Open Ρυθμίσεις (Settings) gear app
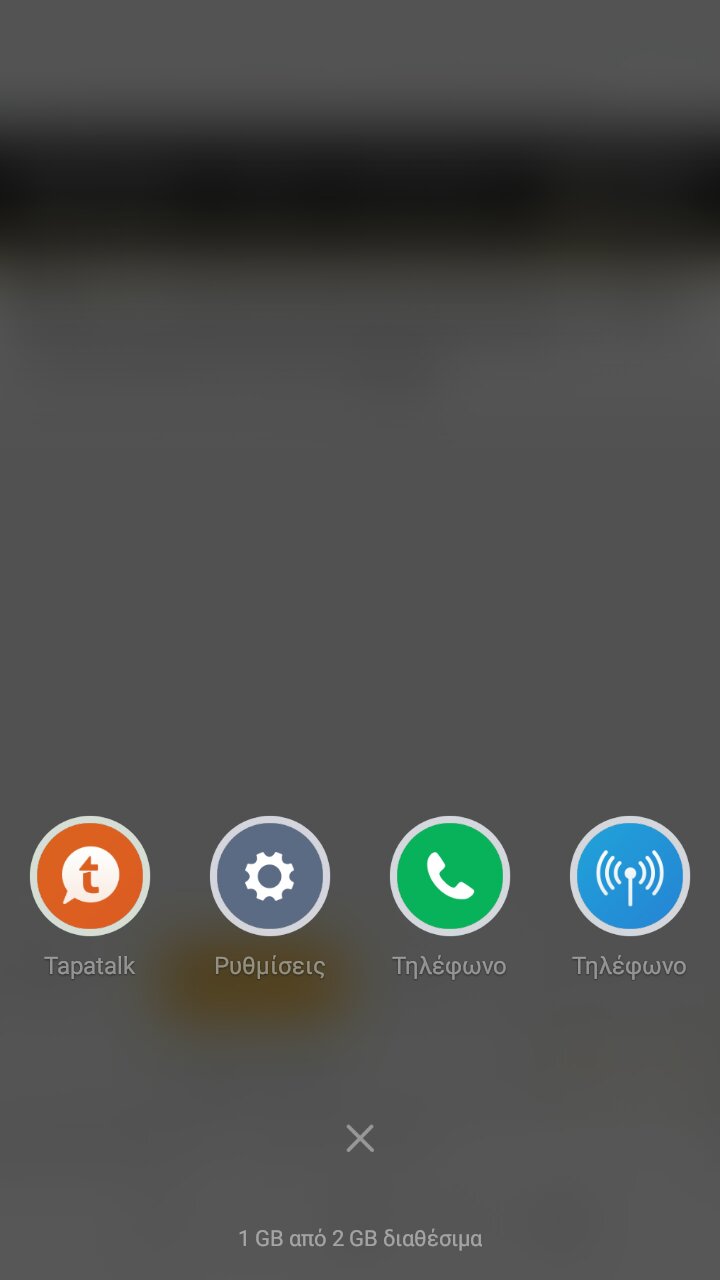 tap(270, 876)
